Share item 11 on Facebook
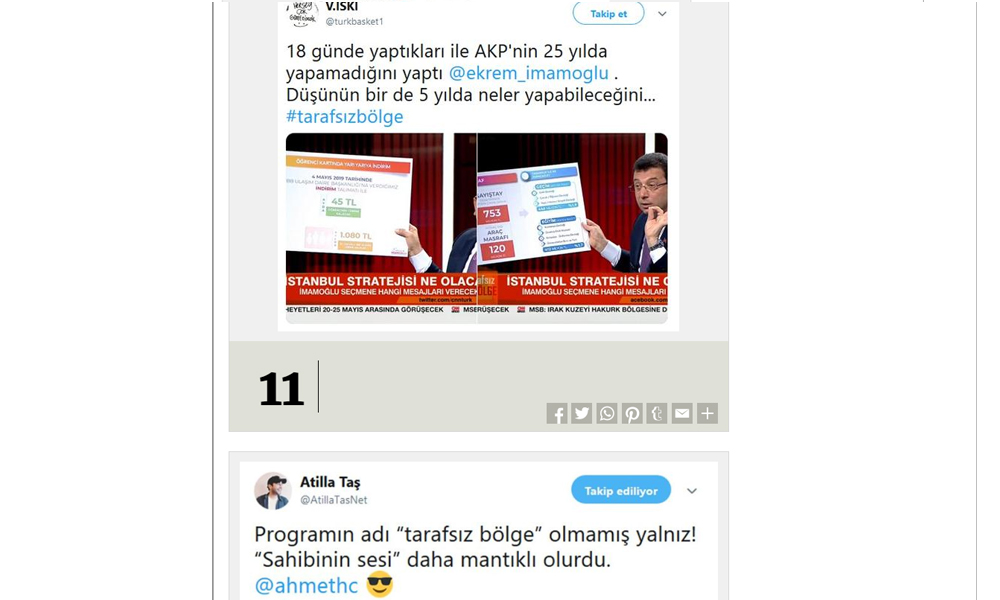 557,413
